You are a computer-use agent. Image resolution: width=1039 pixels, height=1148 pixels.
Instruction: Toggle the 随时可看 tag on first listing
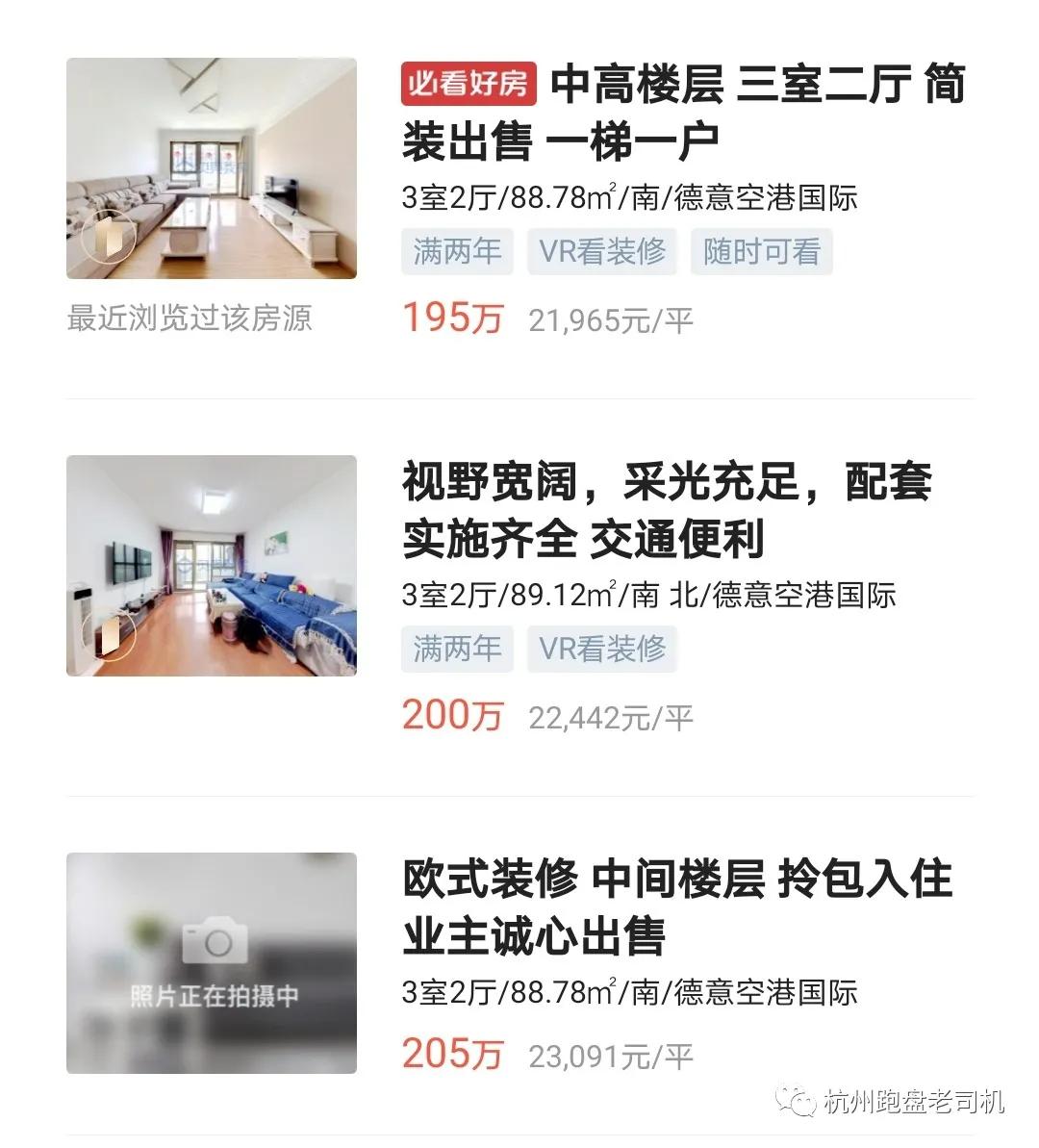(761, 251)
